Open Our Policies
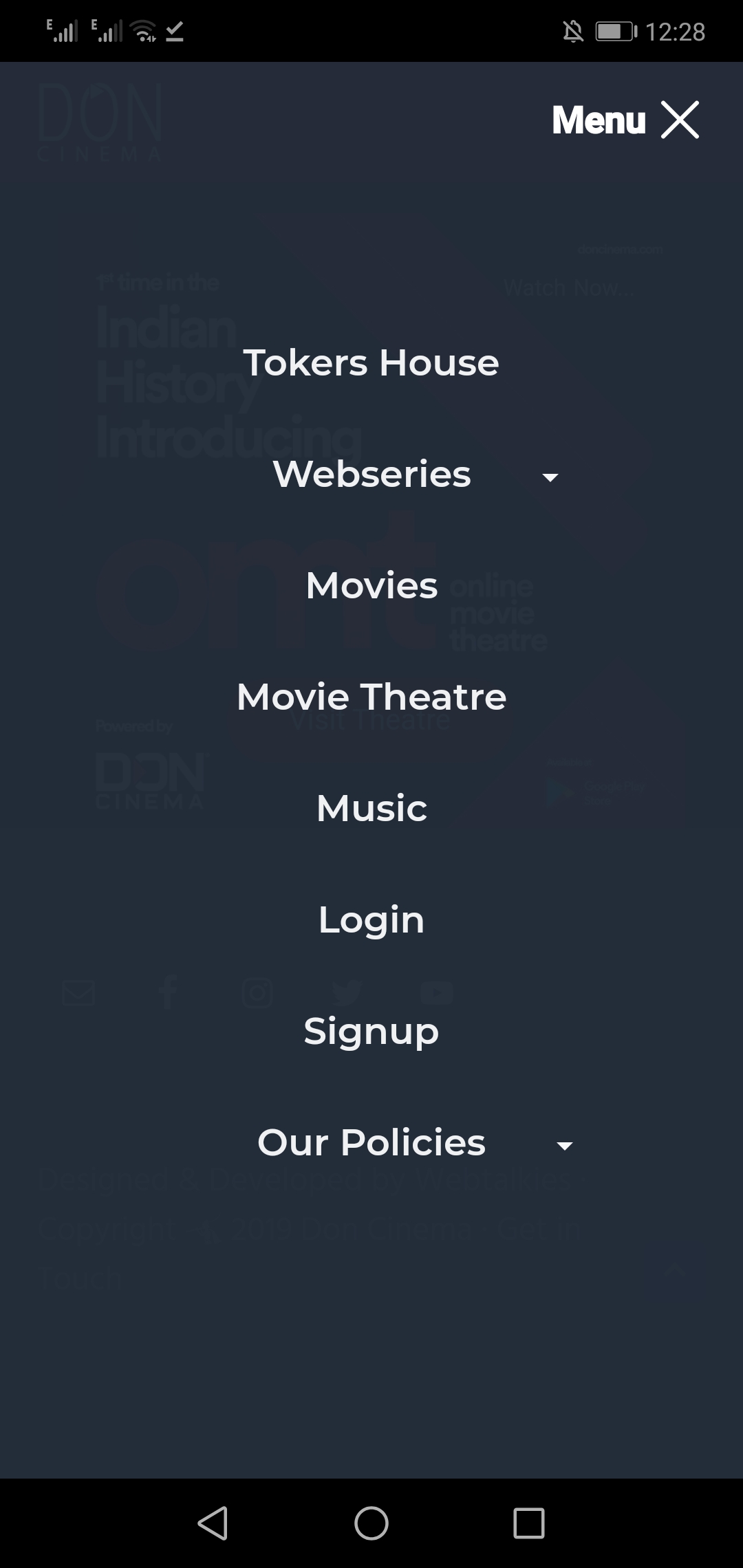 coord(371,1142)
